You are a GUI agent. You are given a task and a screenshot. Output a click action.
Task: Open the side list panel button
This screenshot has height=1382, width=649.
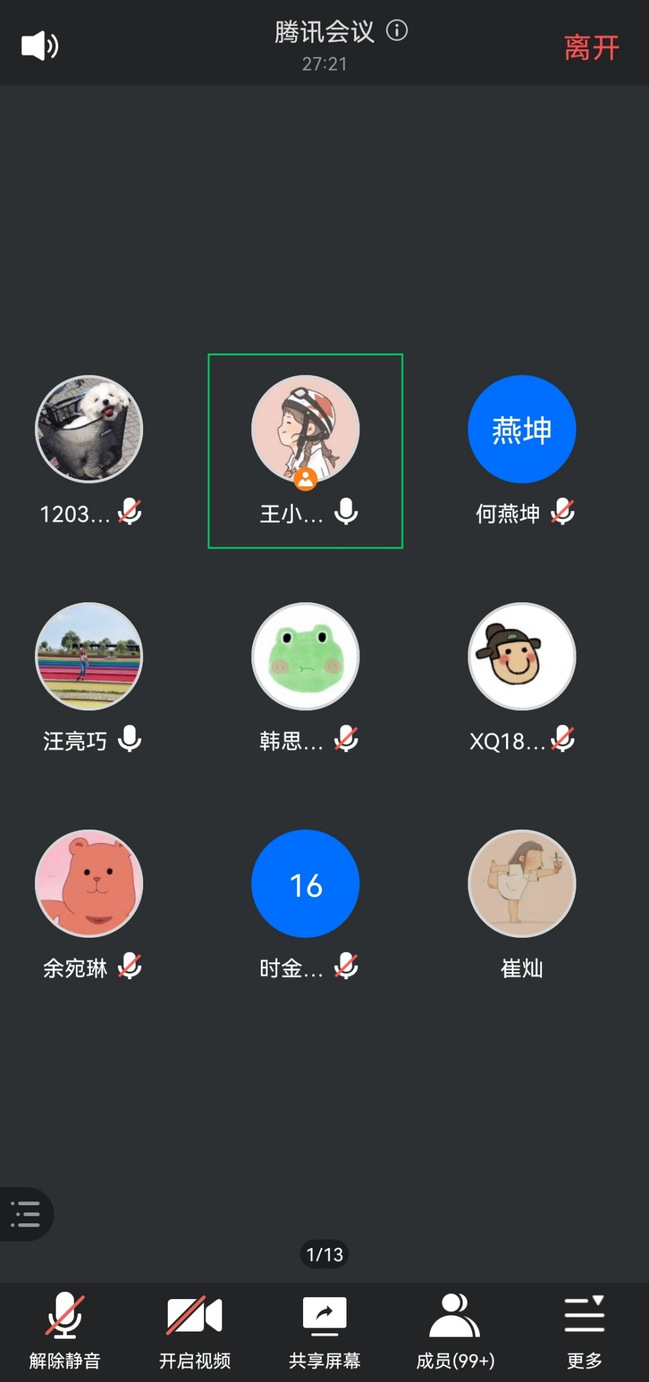25,1214
